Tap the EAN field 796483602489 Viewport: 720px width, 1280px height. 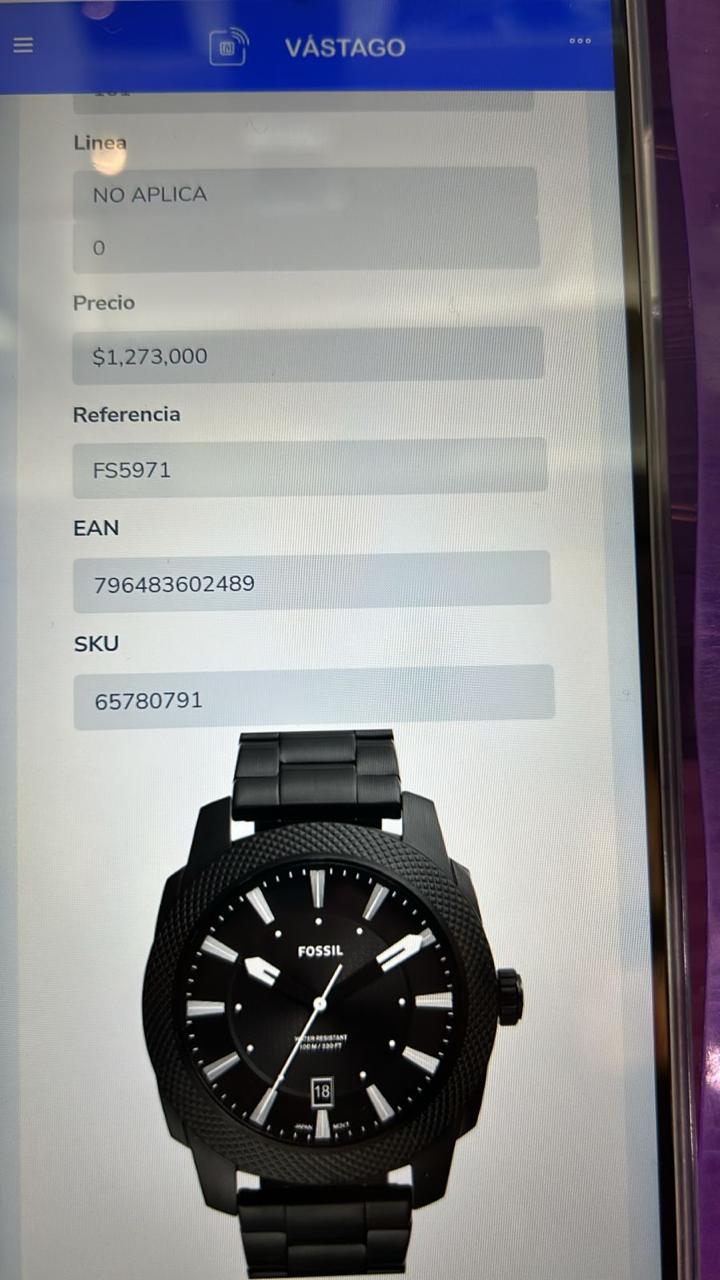coord(311,582)
